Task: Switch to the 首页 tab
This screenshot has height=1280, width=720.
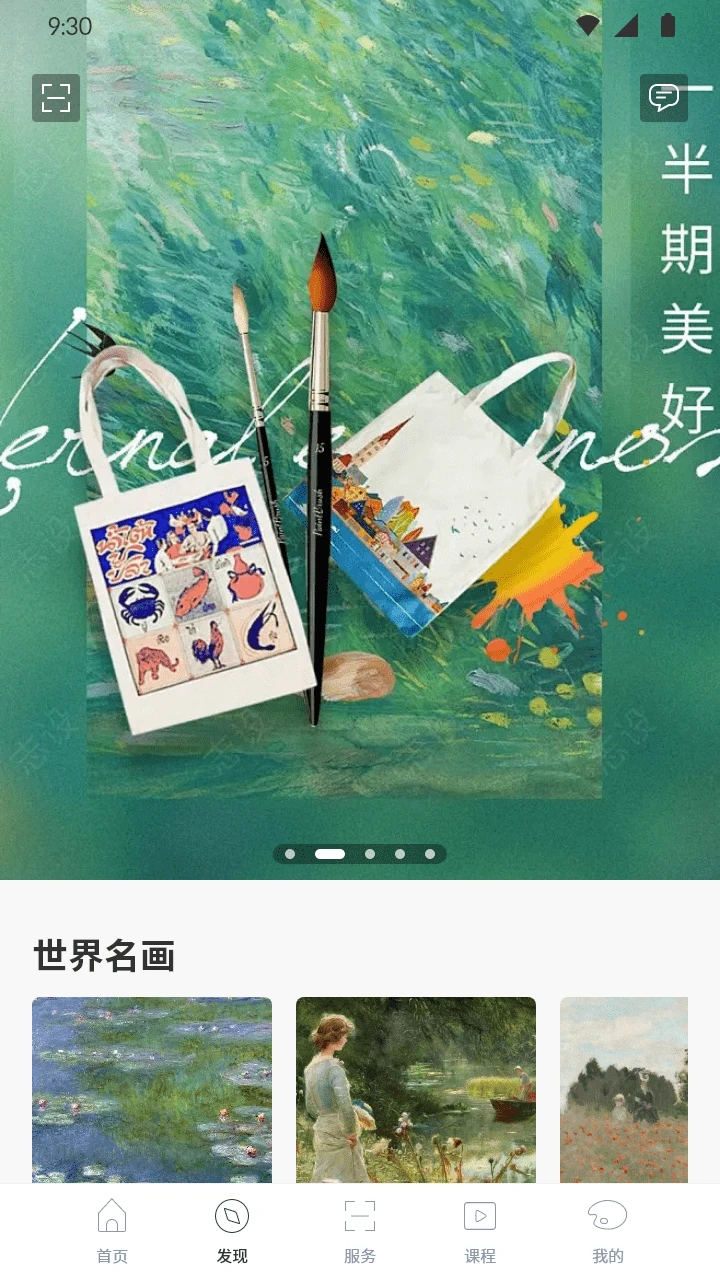Action: pos(112,1232)
